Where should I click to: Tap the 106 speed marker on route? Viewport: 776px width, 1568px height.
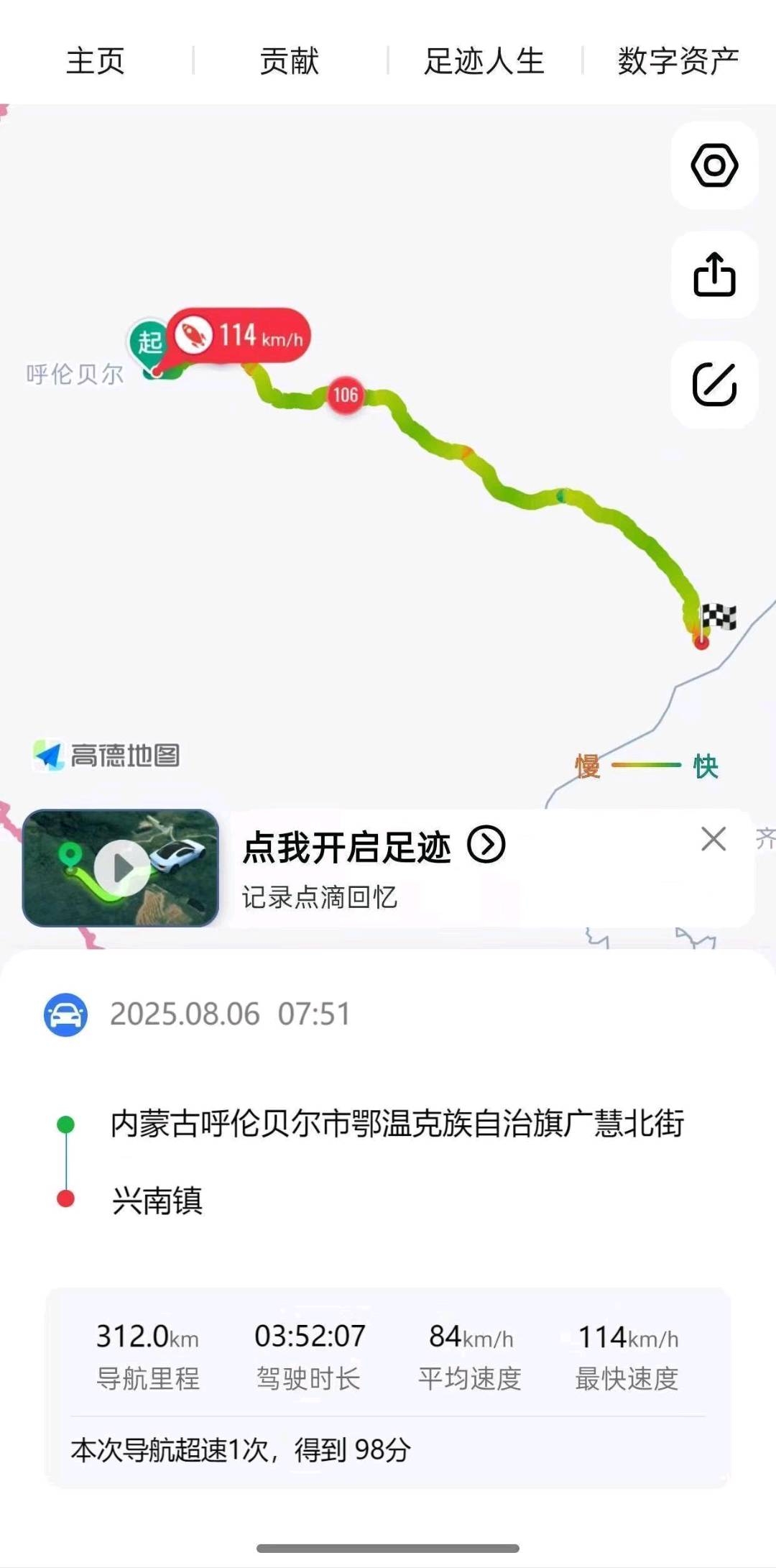click(345, 395)
